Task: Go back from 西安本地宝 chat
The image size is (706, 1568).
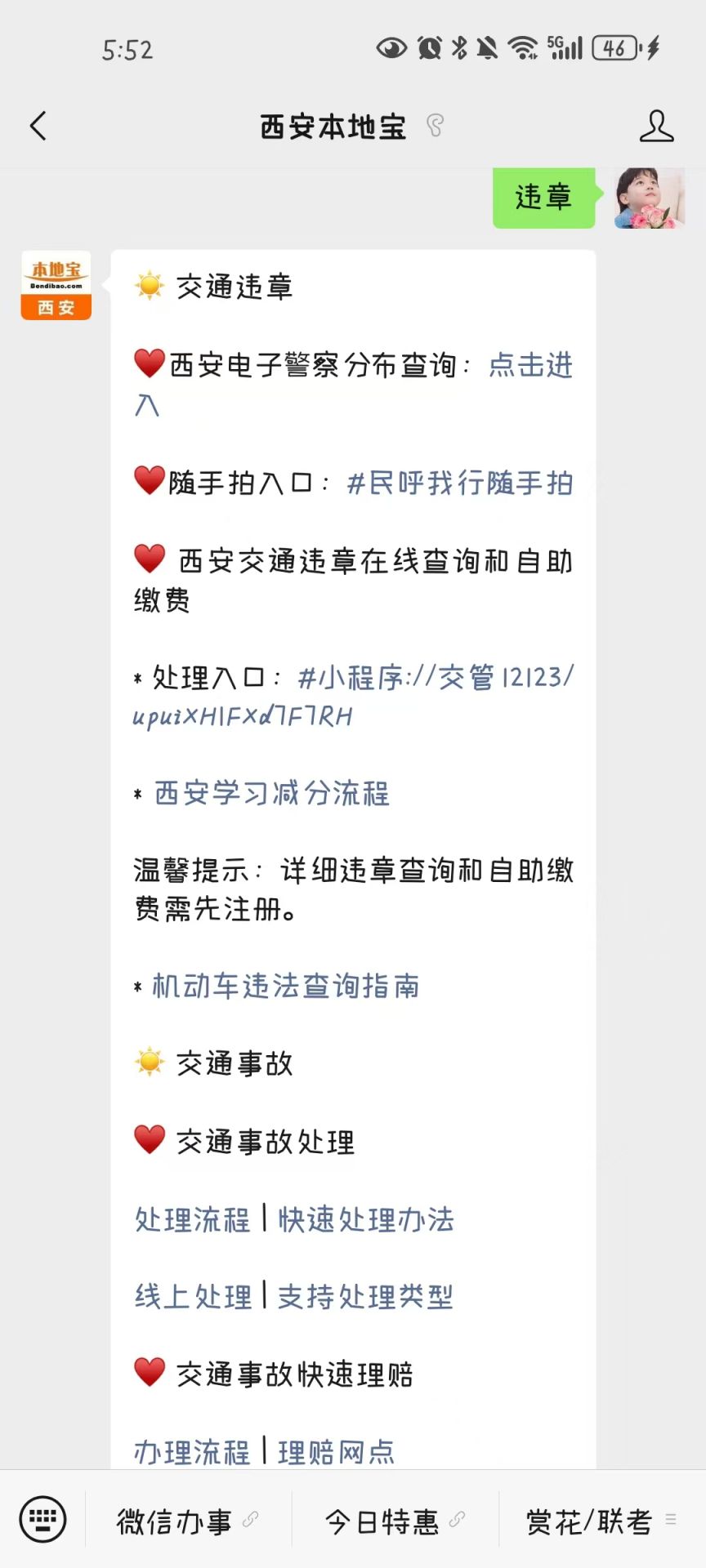Action: (x=38, y=127)
